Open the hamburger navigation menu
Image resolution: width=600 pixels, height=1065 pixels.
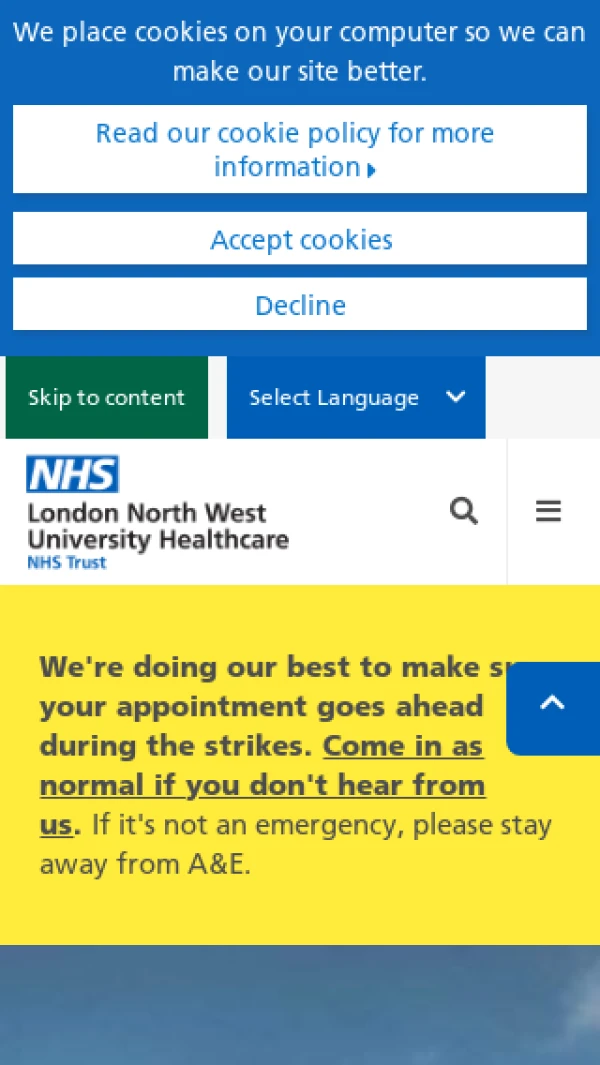(548, 511)
